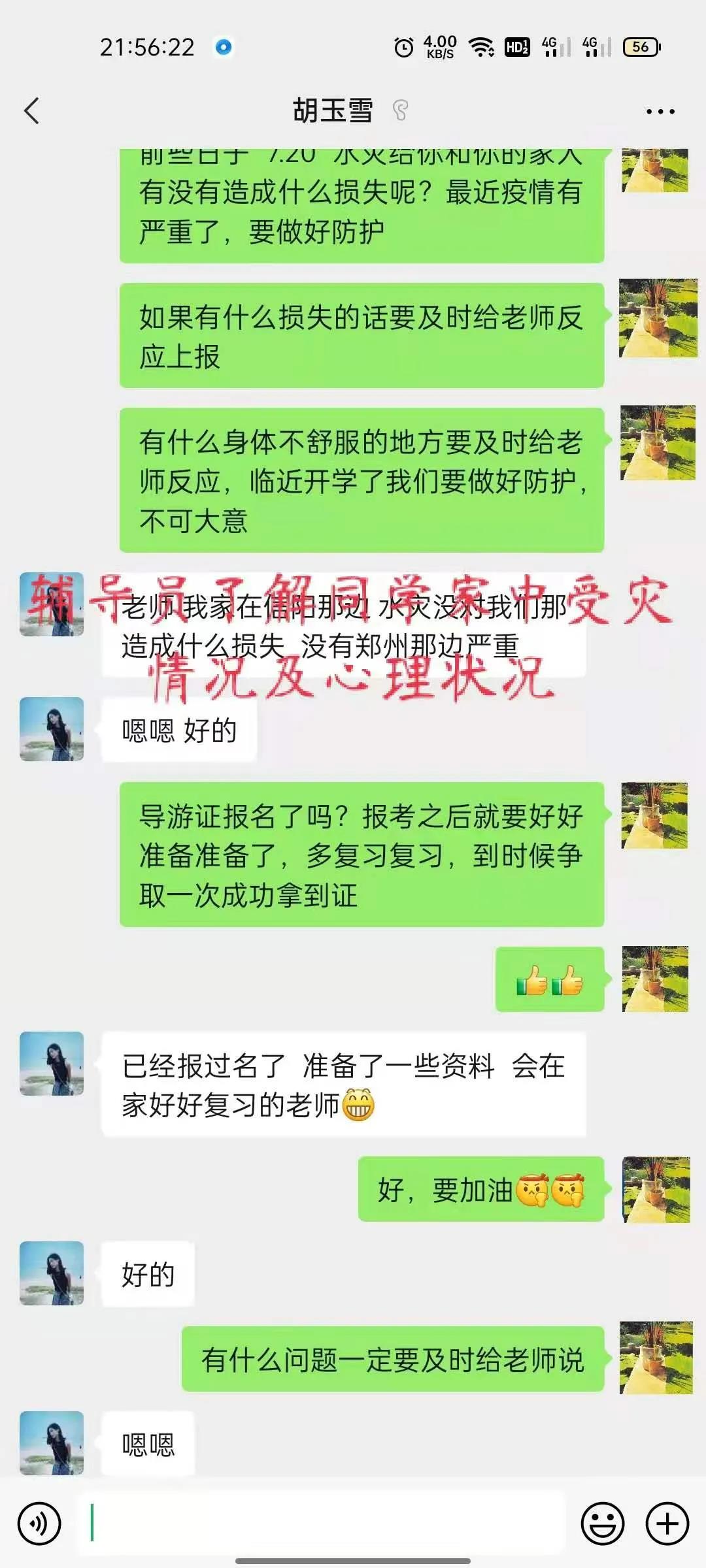Go back to the chat list
Viewport: 706px width, 1568px height.
(x=31, y=110)
